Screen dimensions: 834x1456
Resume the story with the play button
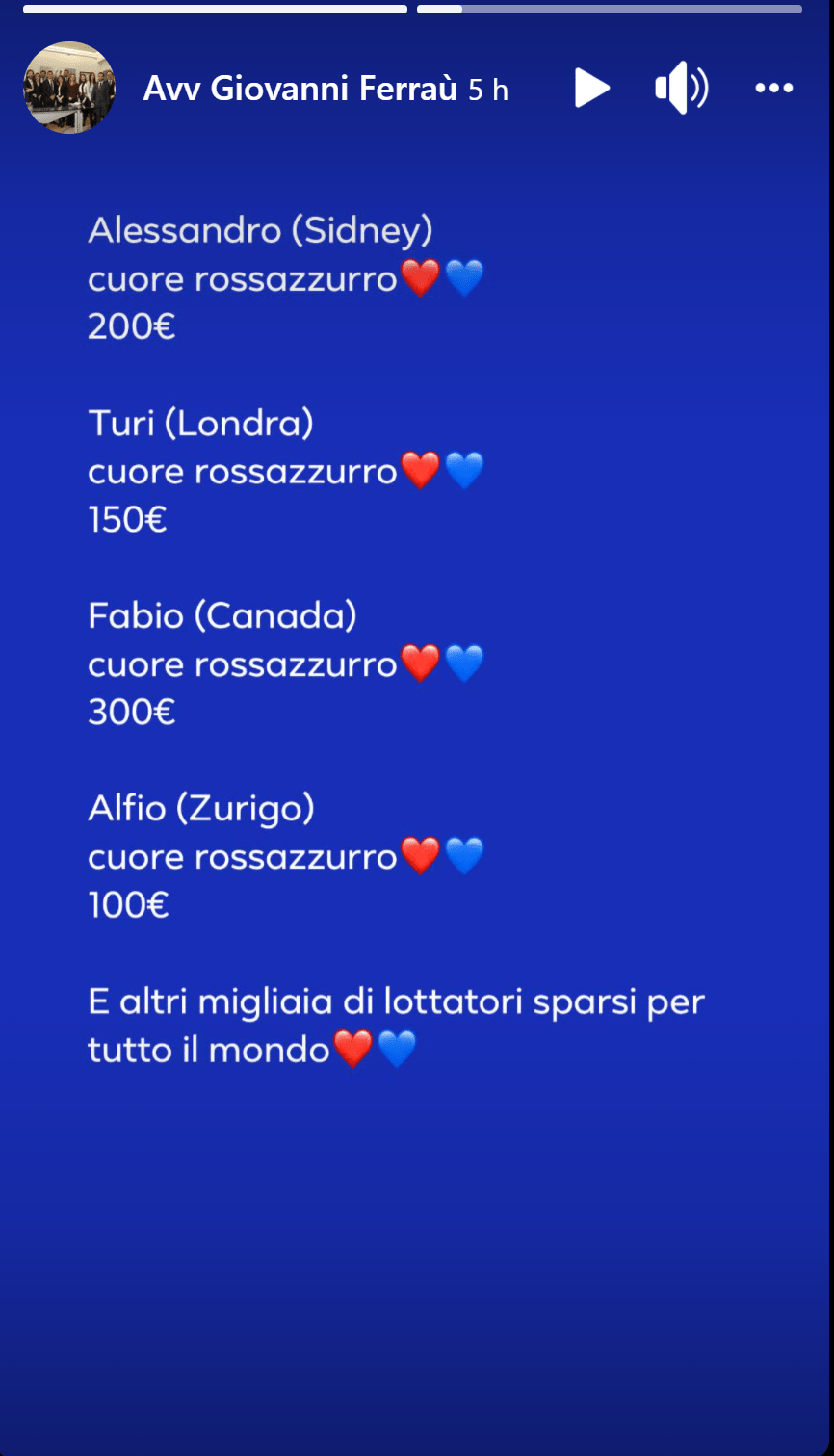click(591, 89)
